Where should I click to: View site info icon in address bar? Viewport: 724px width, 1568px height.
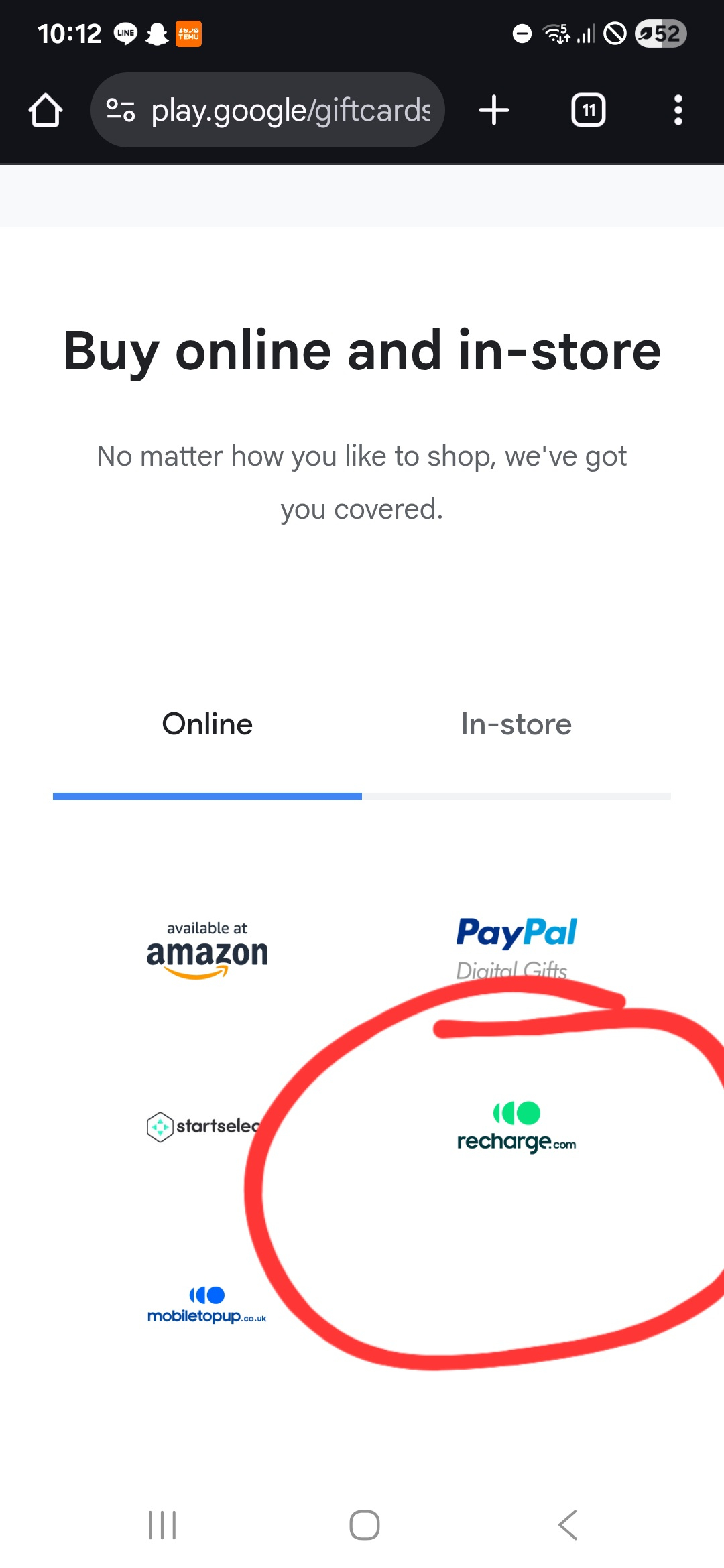coord(121,111)
